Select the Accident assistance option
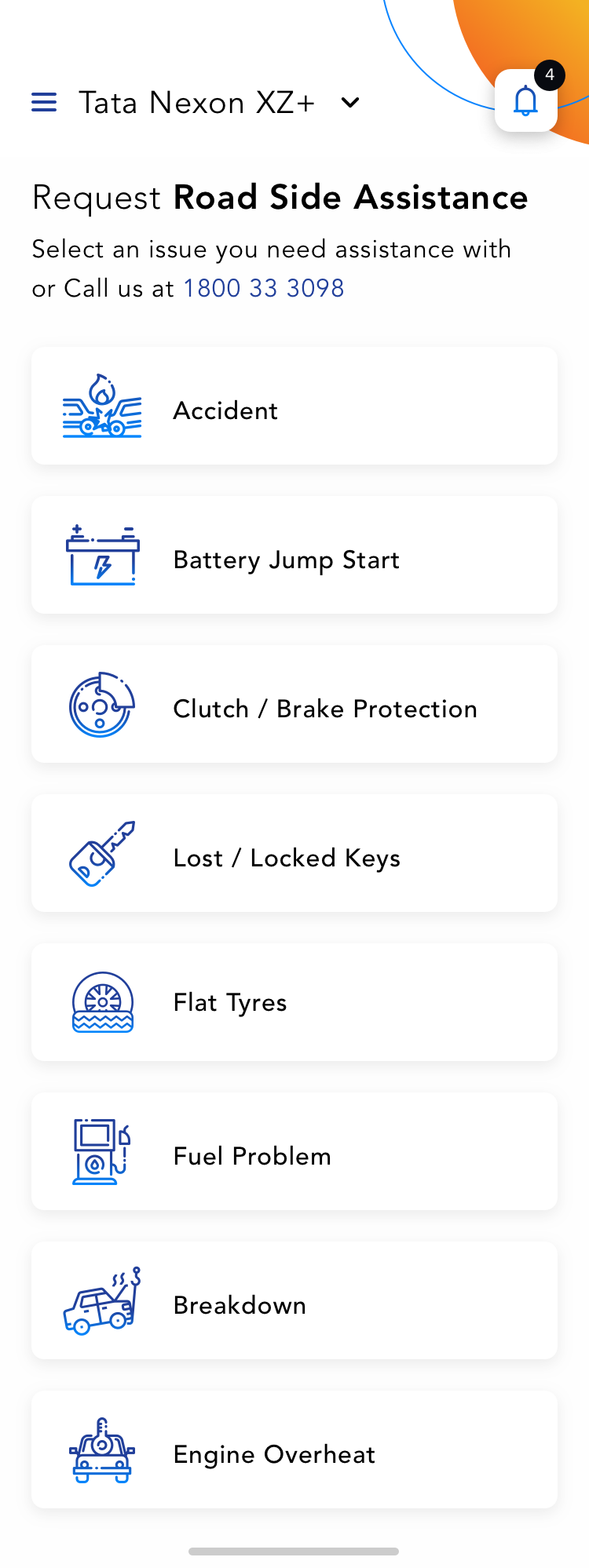The image size is (589, 1568). (294, 406)
